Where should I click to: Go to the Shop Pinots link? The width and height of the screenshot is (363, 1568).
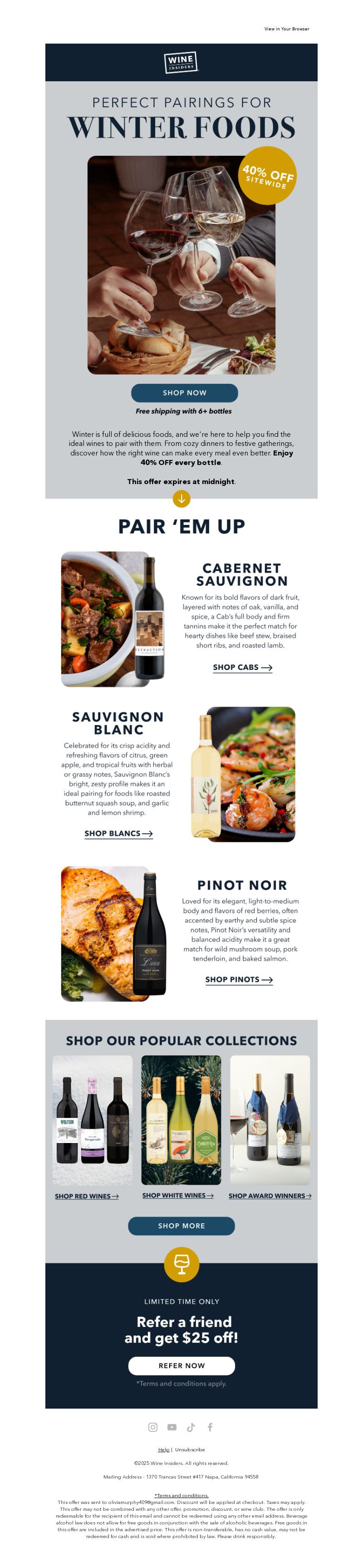[238, 979]
